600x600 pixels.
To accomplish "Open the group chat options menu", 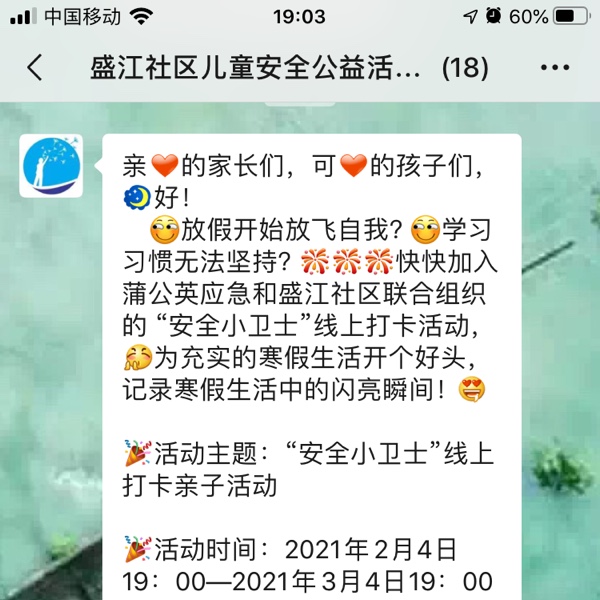I will [554, 68].
